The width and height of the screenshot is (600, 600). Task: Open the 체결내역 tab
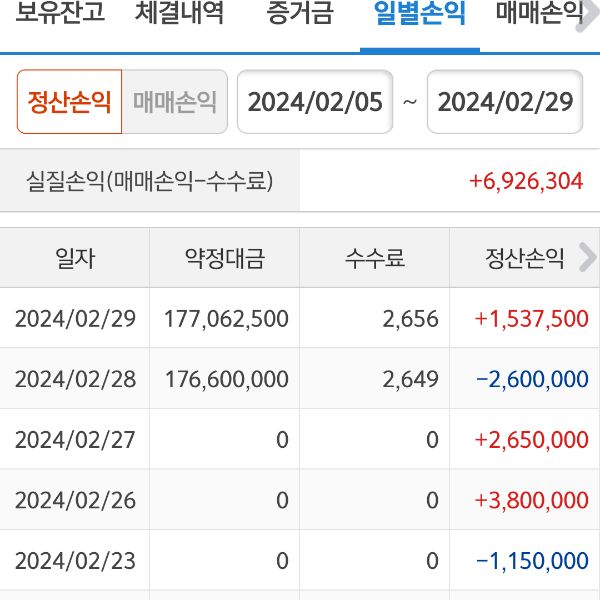click(179, 14)
